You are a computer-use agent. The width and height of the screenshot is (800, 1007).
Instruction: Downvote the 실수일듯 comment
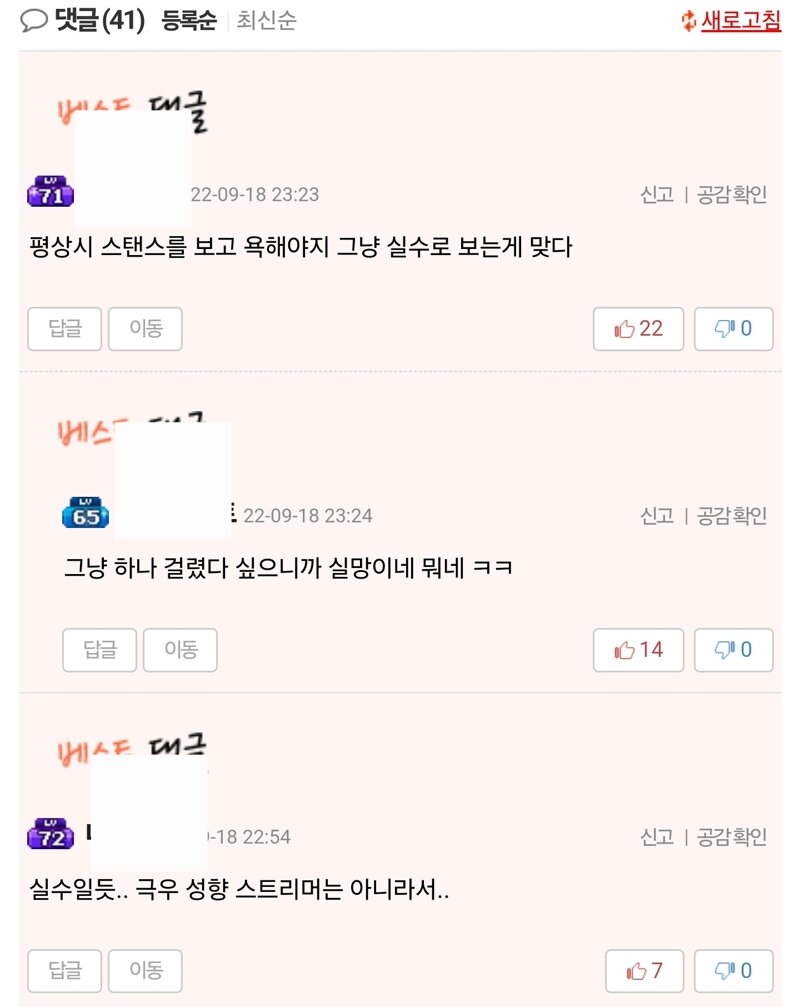[x=733, y=971]
